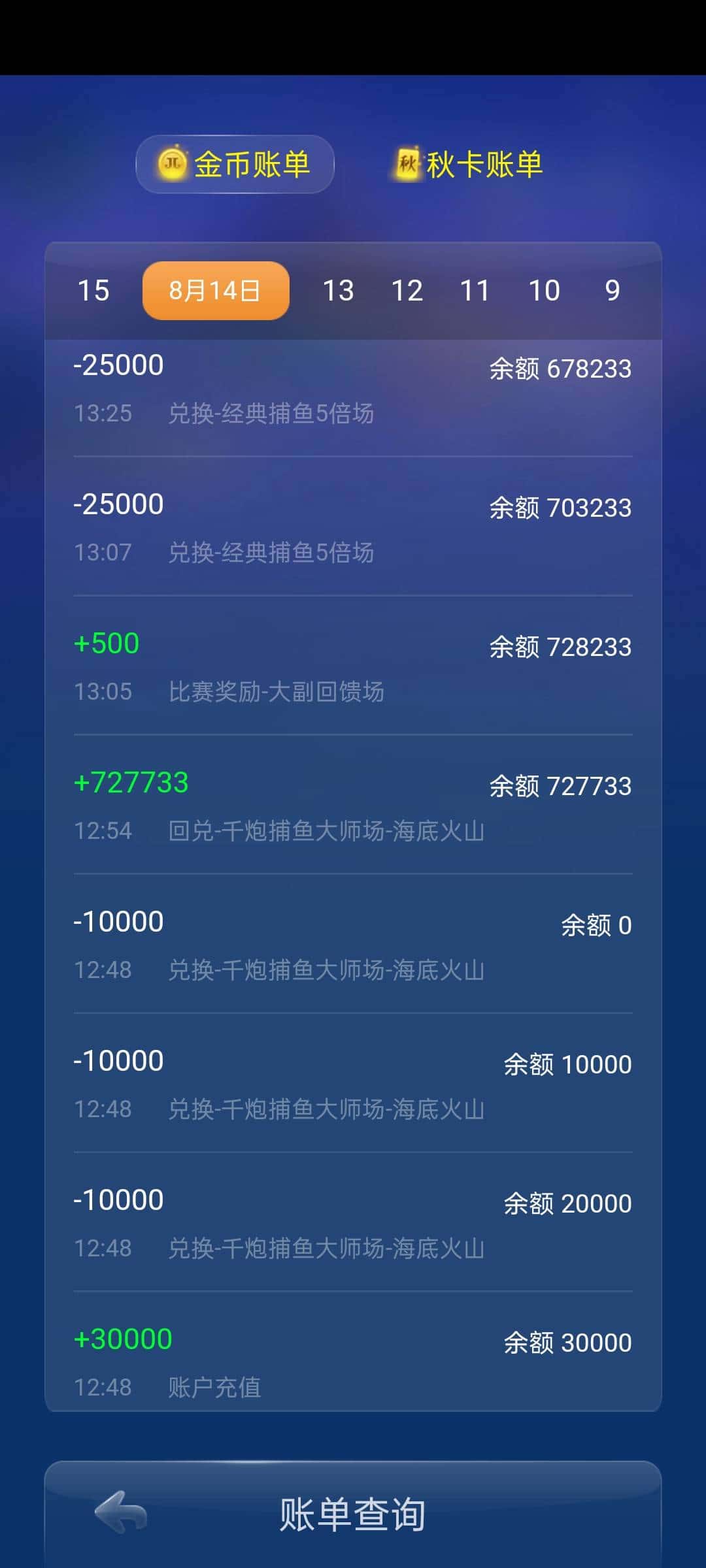
Task: Switch to the 金币账单 tab
Action: pyautogui.click(x=235, y=165)
